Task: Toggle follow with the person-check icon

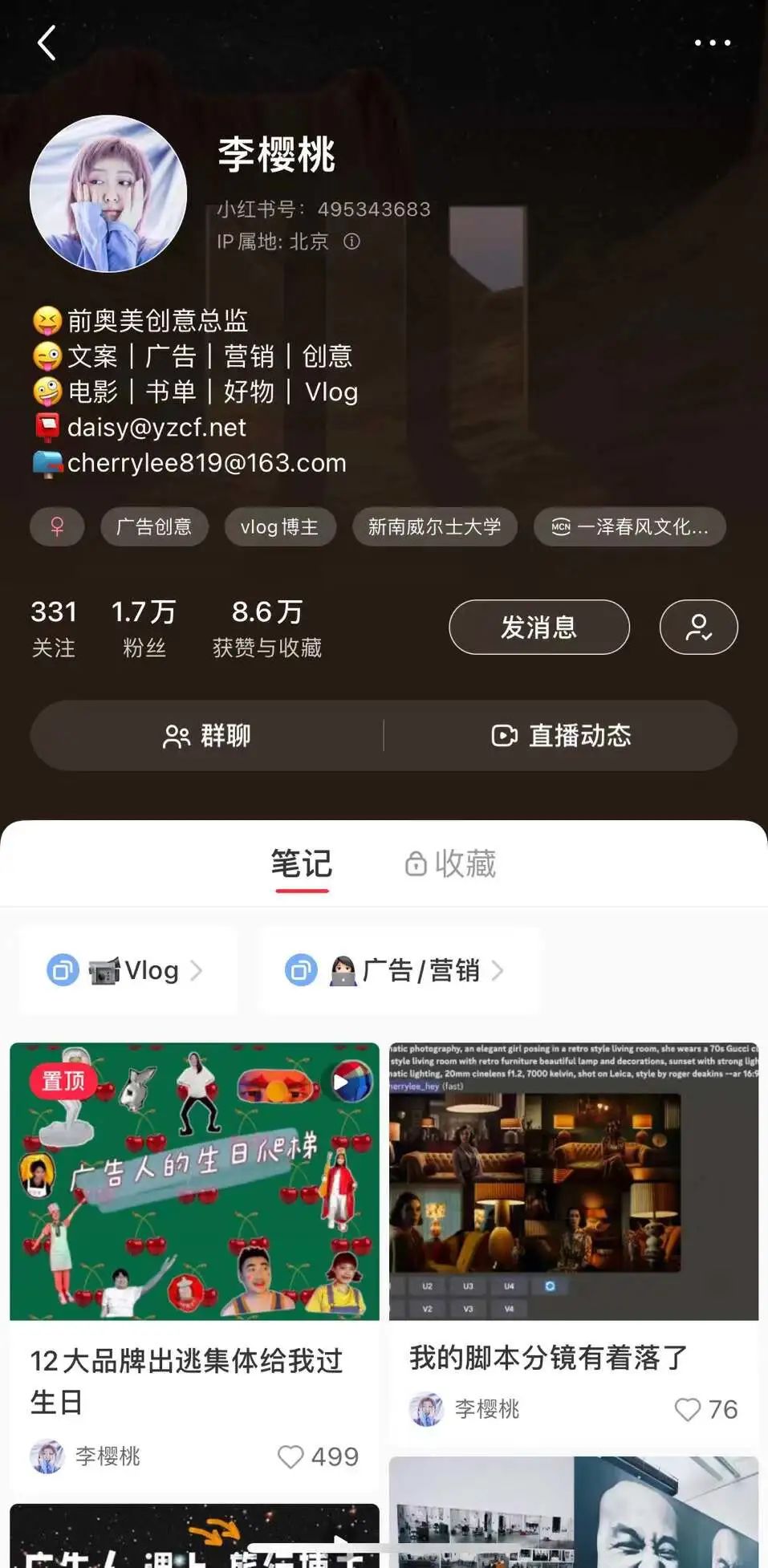Action: point(697,627)
